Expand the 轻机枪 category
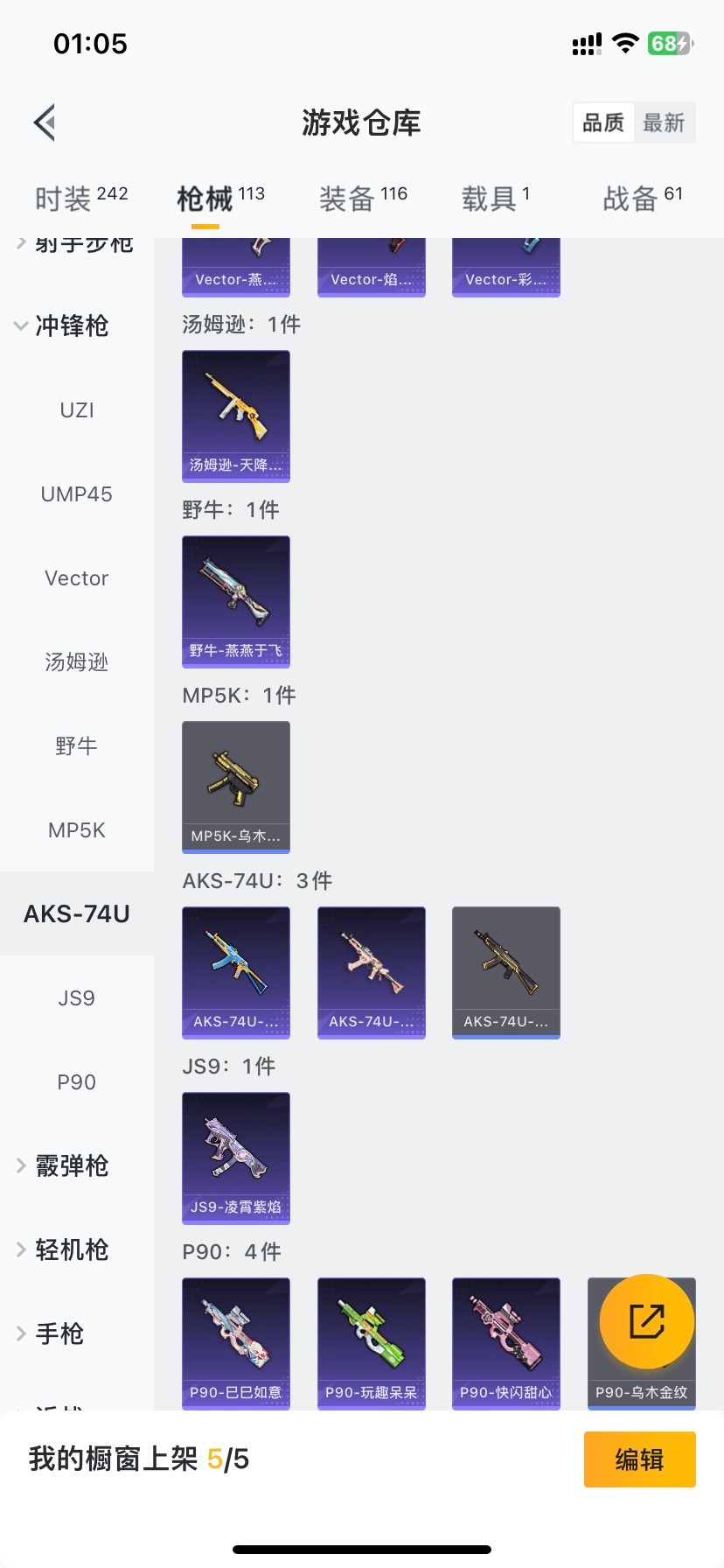This screenshot has width=724, height=1568. 63,1249
